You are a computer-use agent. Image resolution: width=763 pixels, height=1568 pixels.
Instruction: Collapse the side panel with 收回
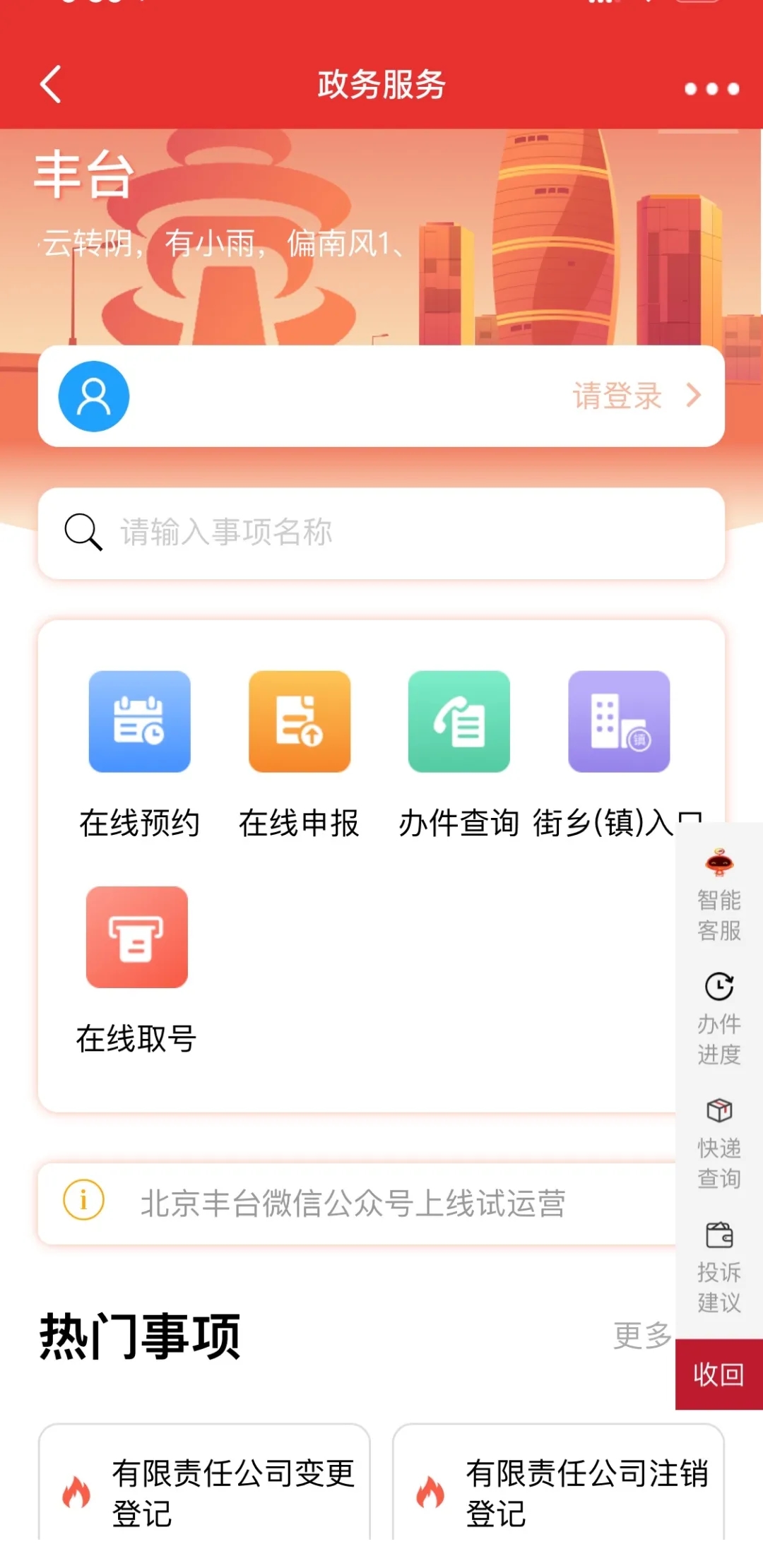pyautogui.click(x=718, y=1374)
